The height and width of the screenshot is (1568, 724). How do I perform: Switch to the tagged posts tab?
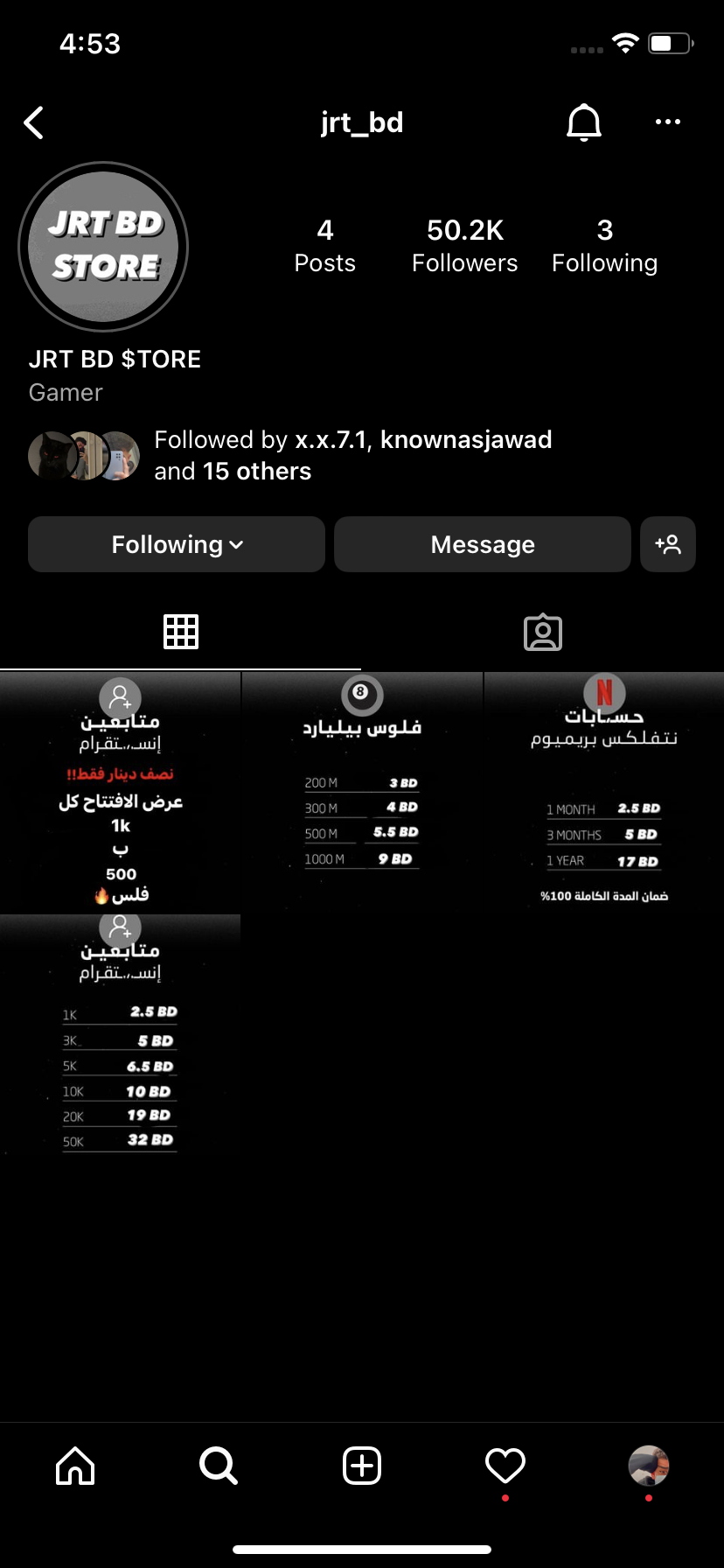coord(542,632)
